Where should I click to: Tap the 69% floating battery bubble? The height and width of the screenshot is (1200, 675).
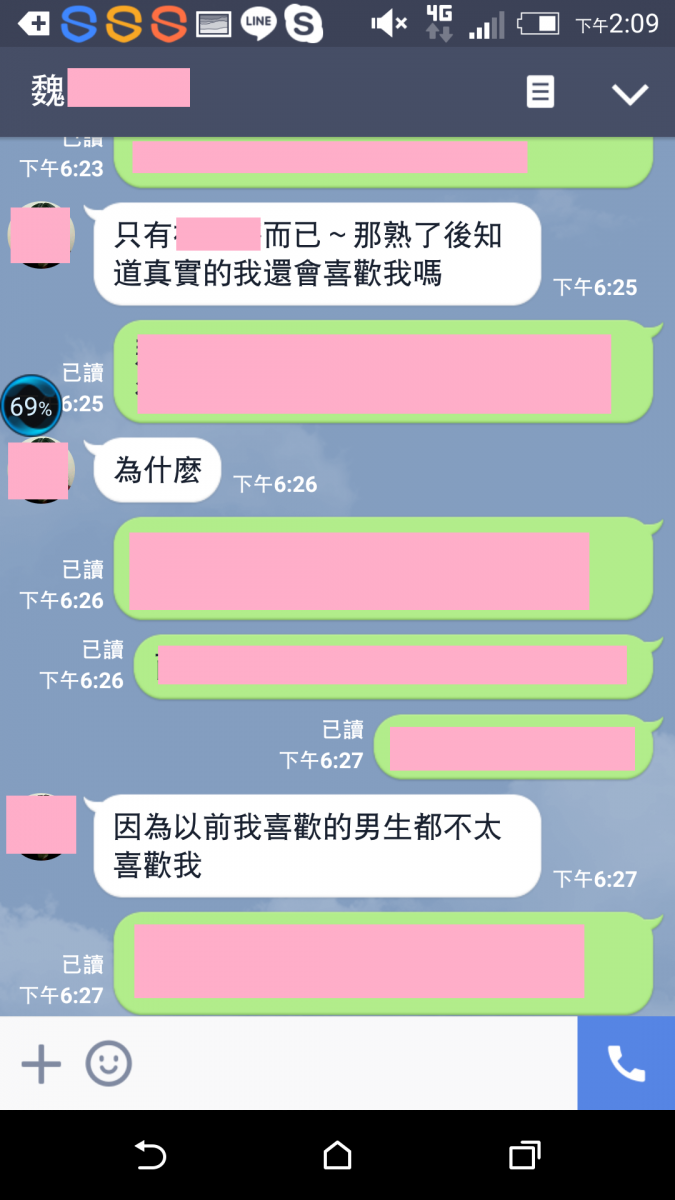tap(31, 406)
